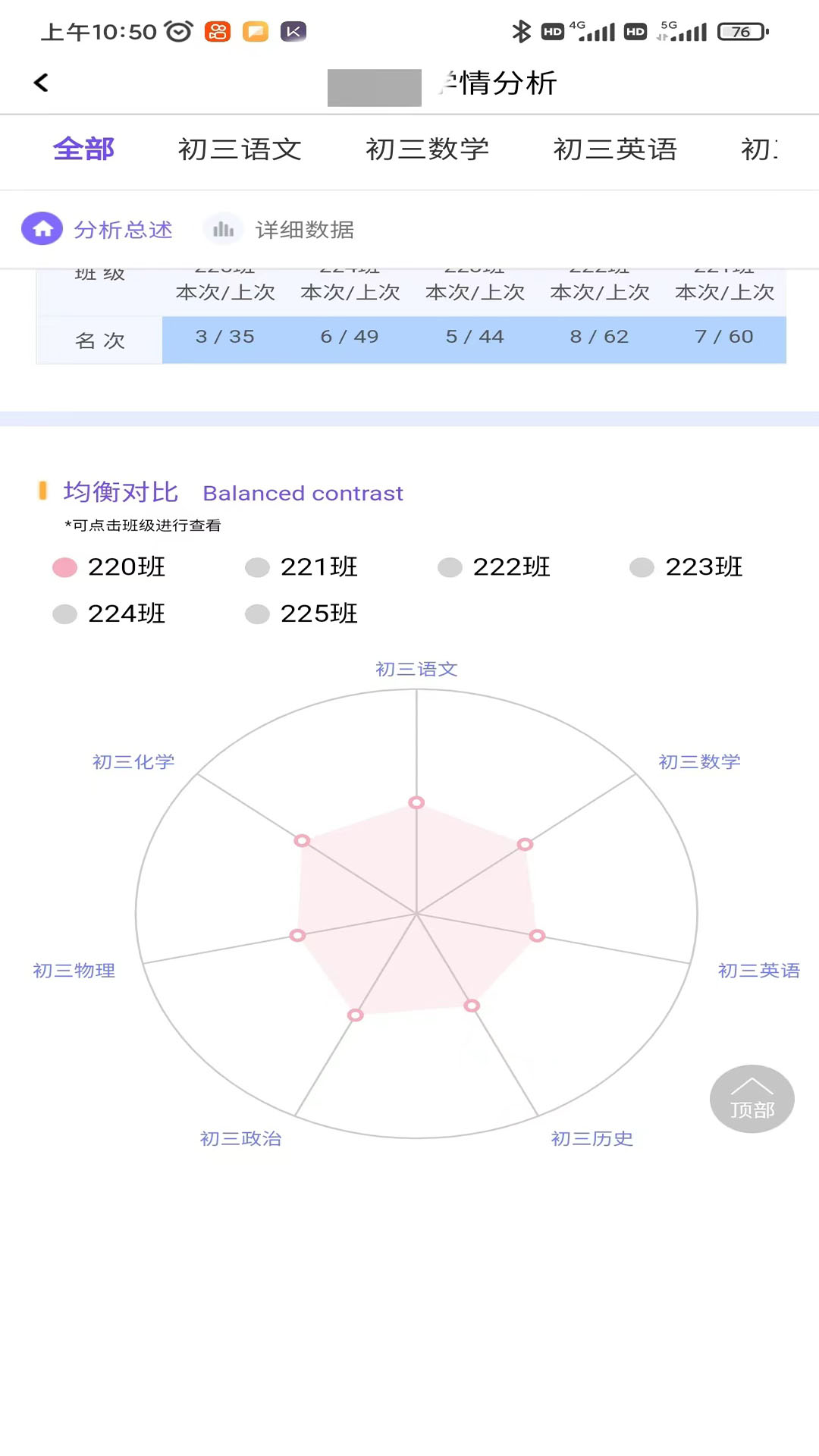
Task: Open the 初三数学 subject tab
Action: [427, 149]
